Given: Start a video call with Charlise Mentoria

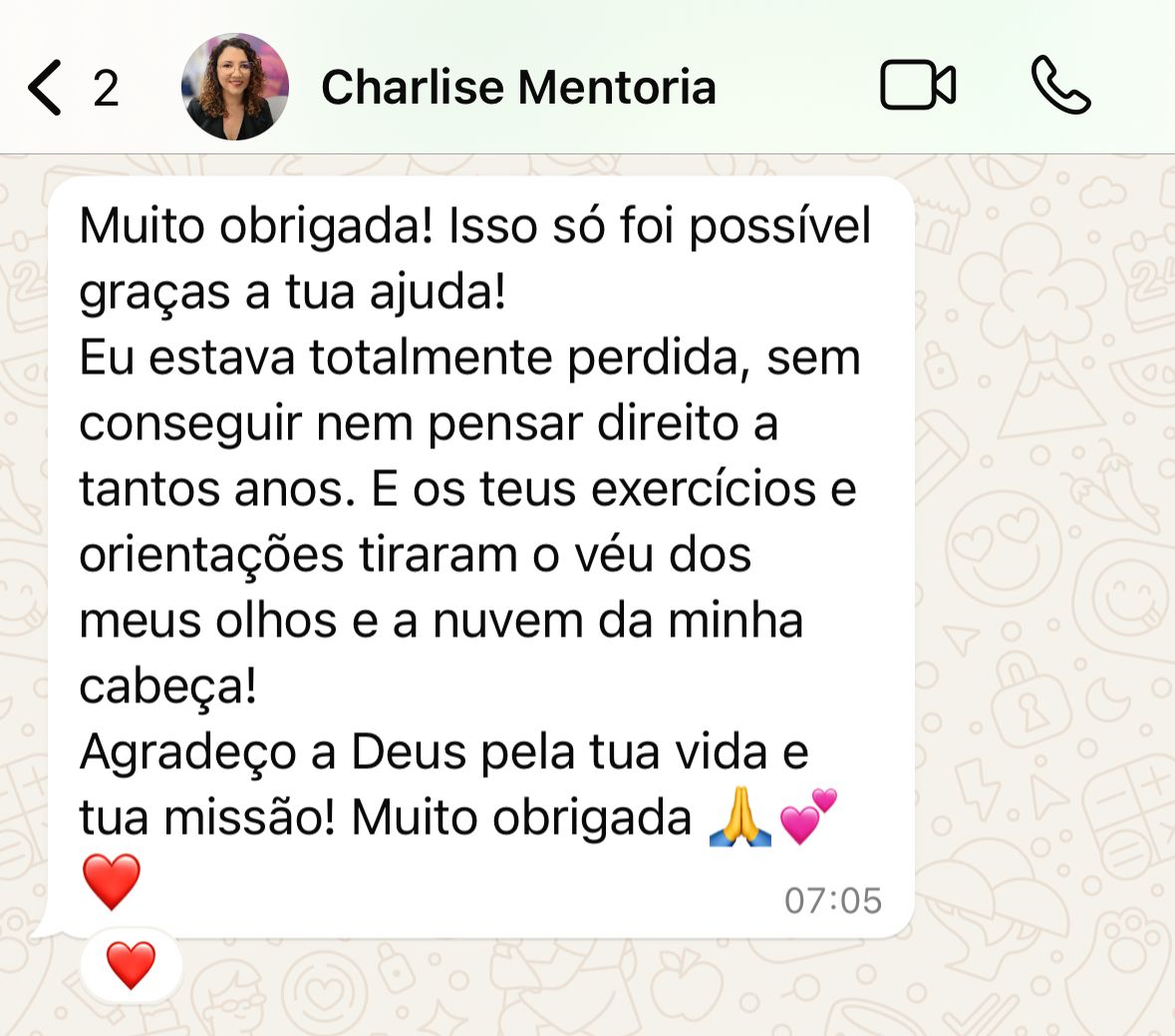Looking at the screenshot, I should [x=918, y=86].
